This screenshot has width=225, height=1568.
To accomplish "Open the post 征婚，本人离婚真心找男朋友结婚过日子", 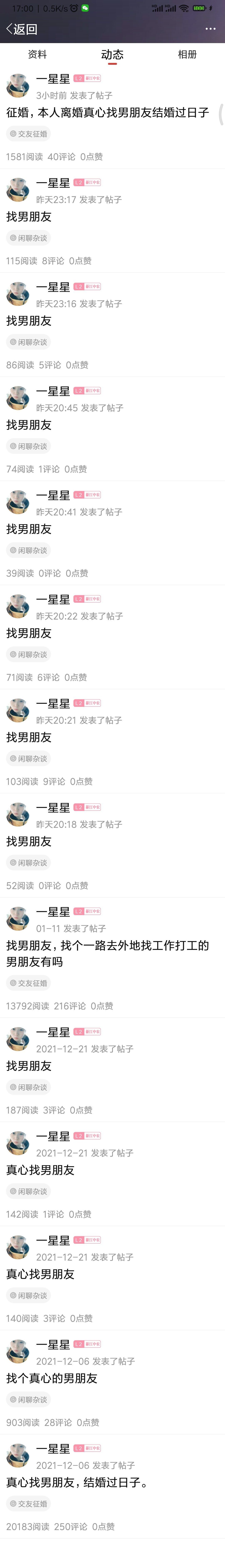I will click(108, 113).
